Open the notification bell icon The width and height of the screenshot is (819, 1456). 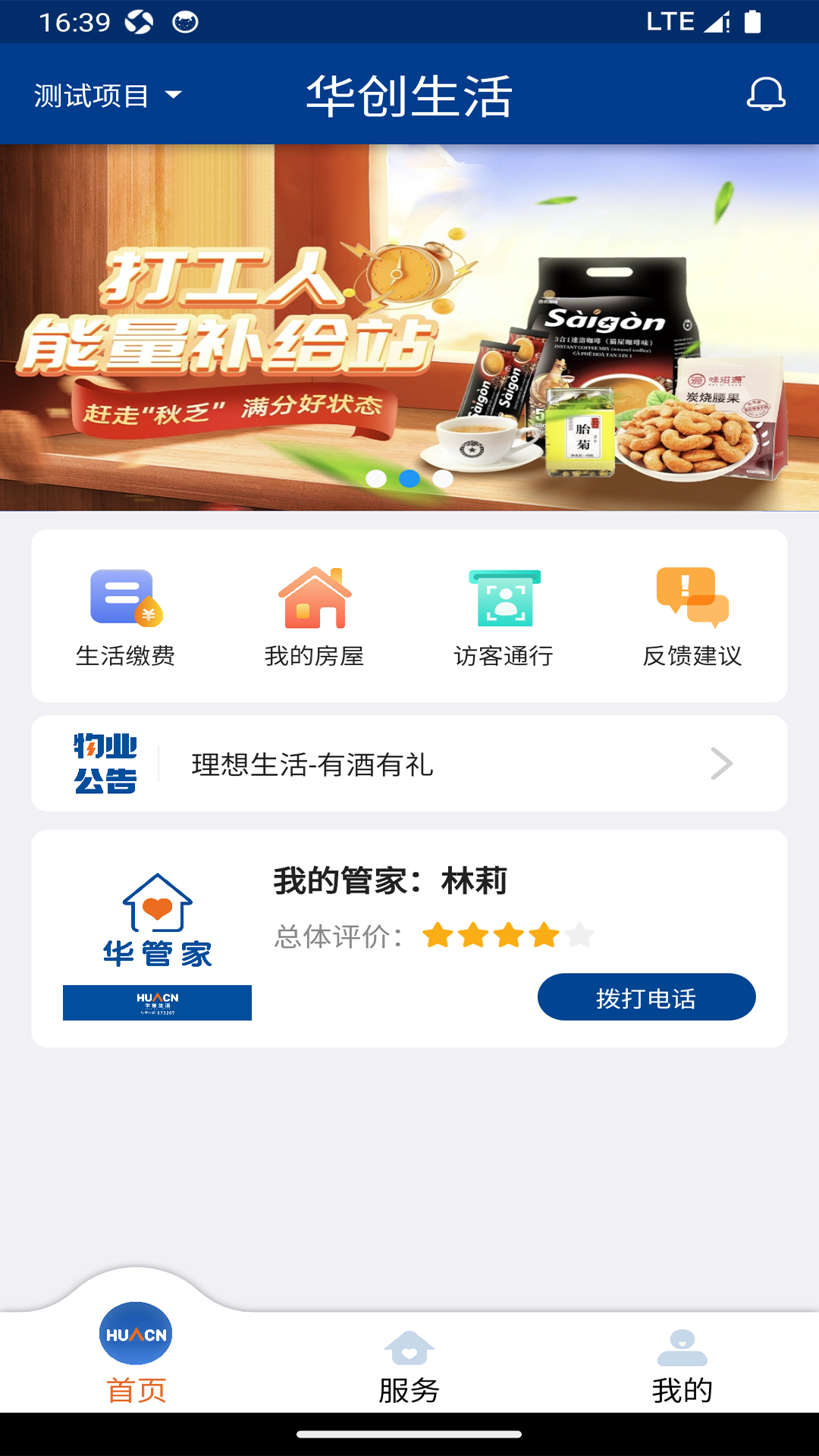[765, 94]
